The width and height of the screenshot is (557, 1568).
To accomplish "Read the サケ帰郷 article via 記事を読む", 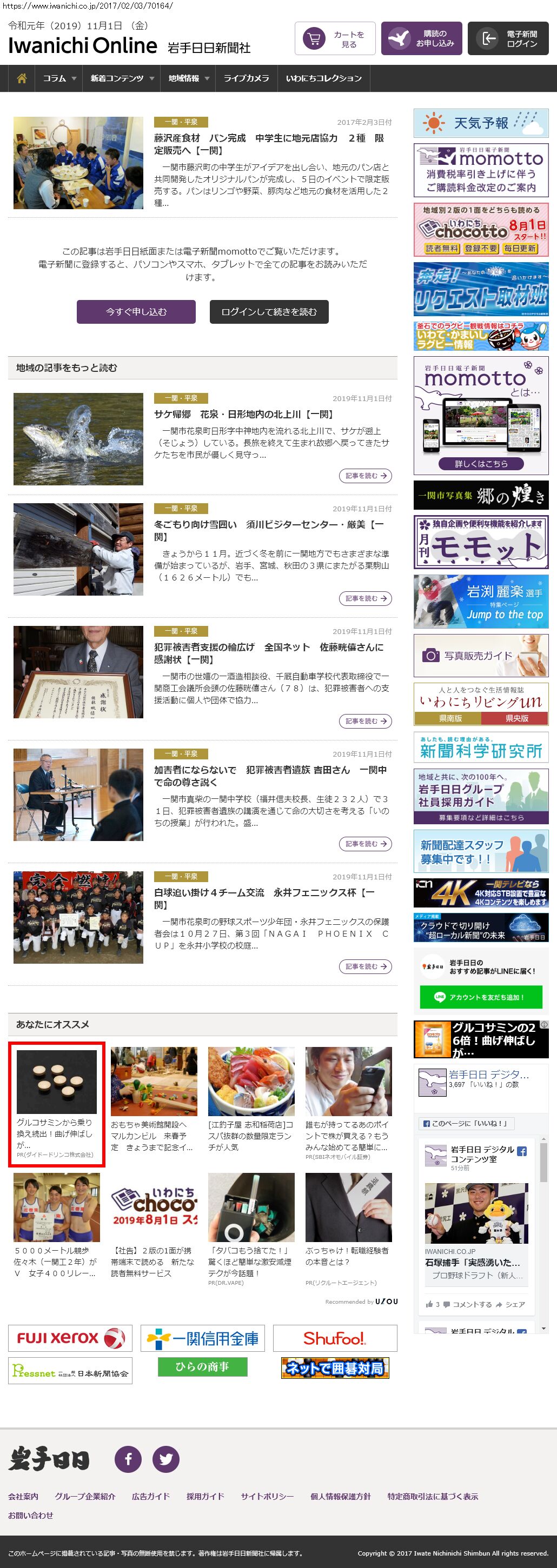I will pyautogui.click(x=364, y=476).
